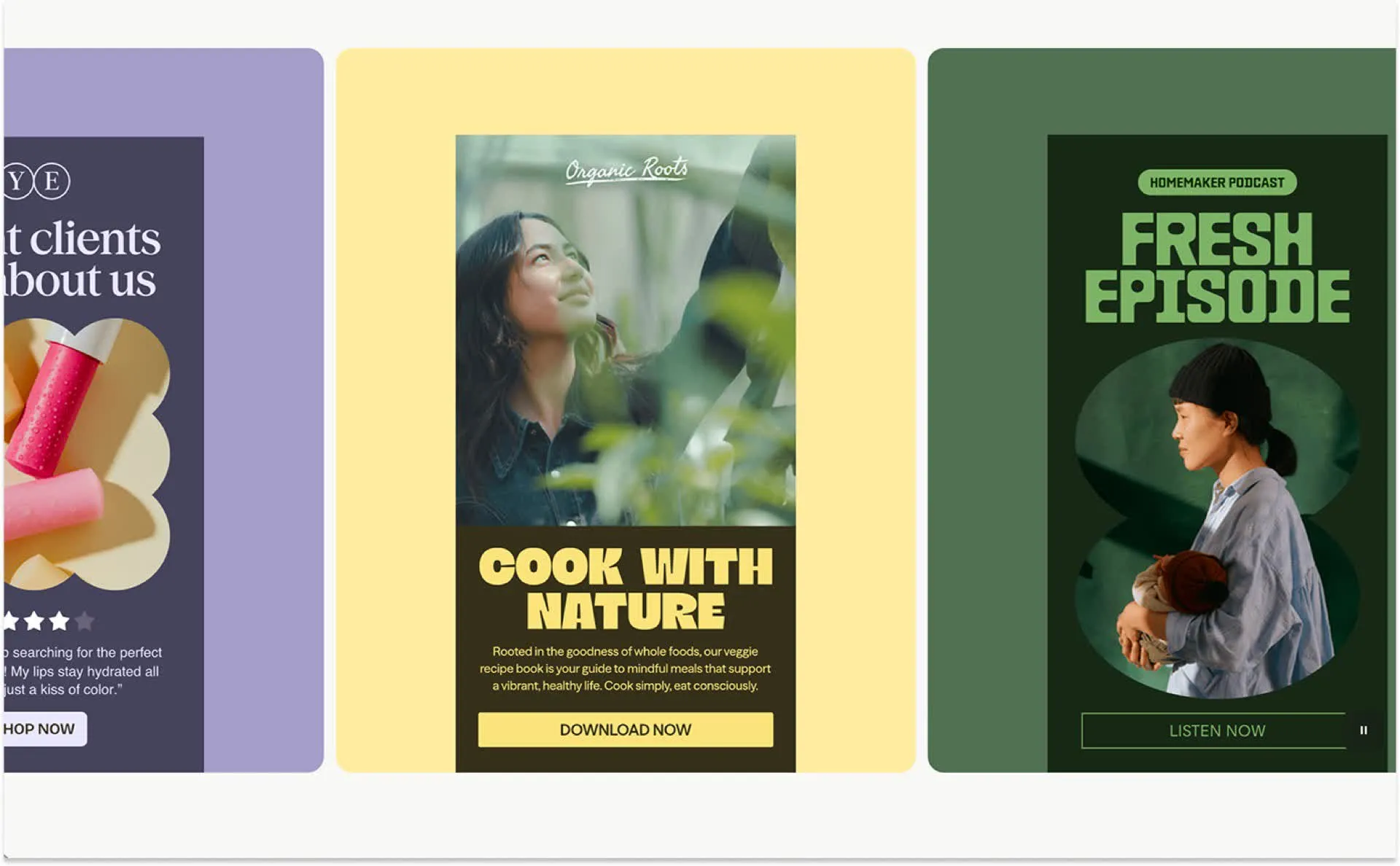This screenshot has height=866, width=1400.
Task: Pause the autoplaying template carousel
Action: [1363, 730]
